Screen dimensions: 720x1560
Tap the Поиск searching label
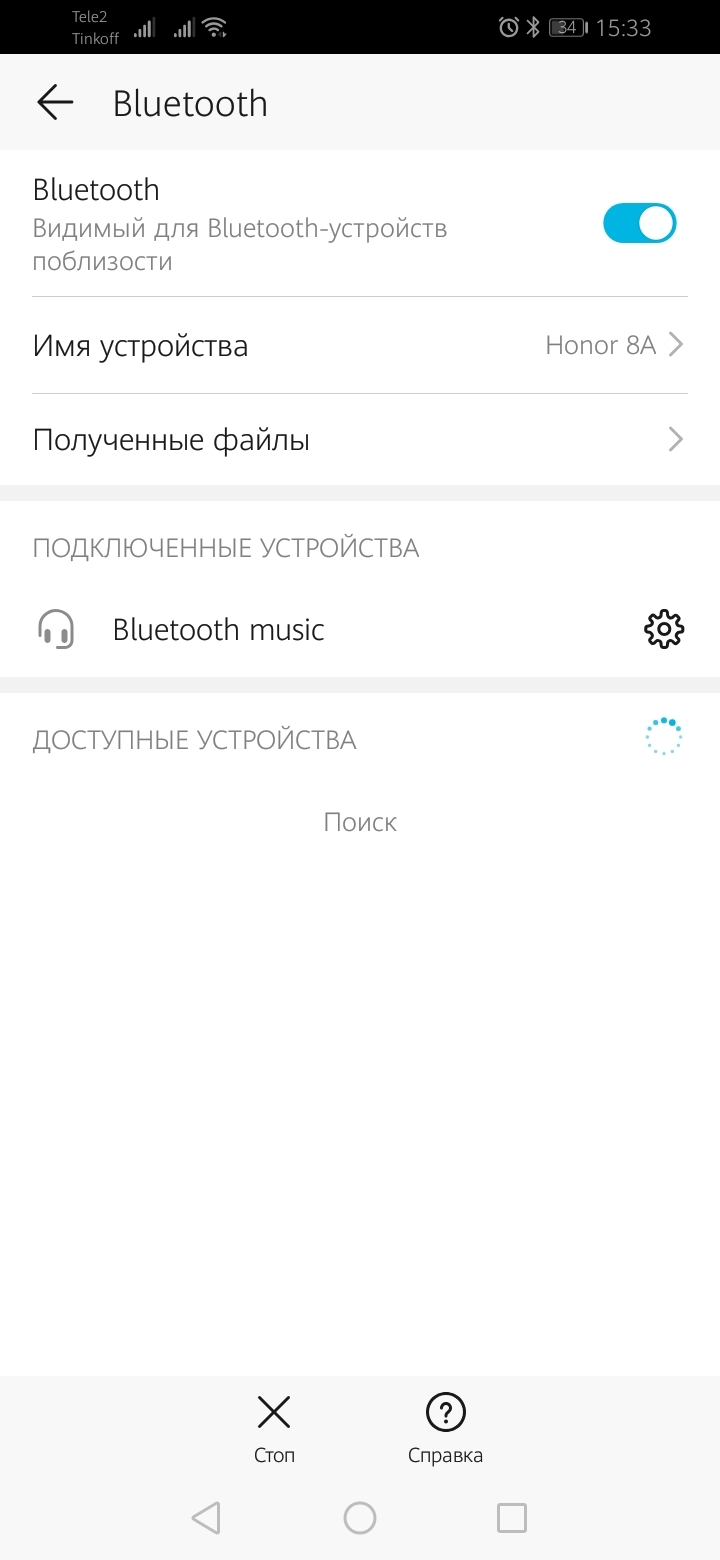point(360,821)
